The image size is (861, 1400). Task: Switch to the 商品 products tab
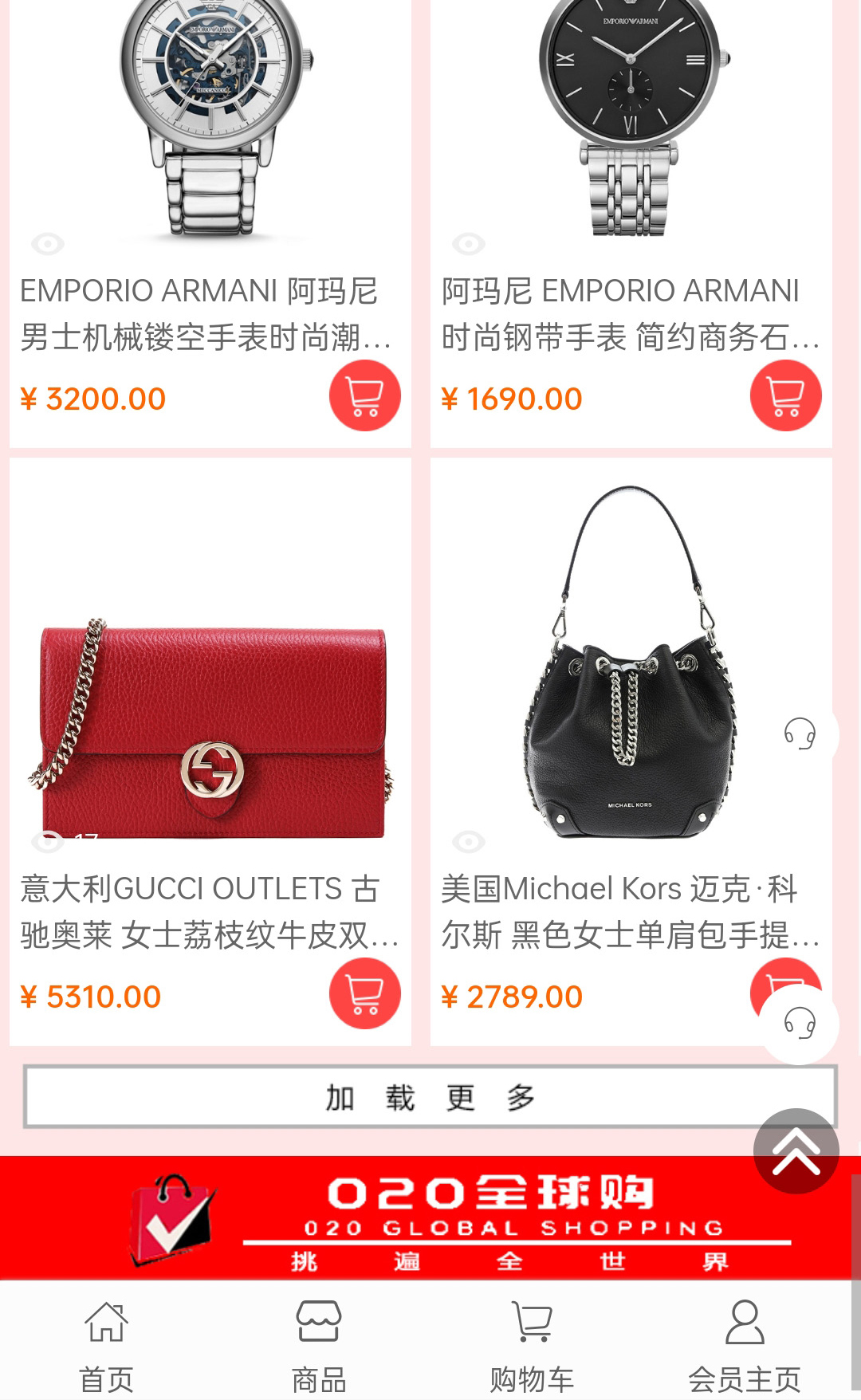click(x=319, y=1343)
